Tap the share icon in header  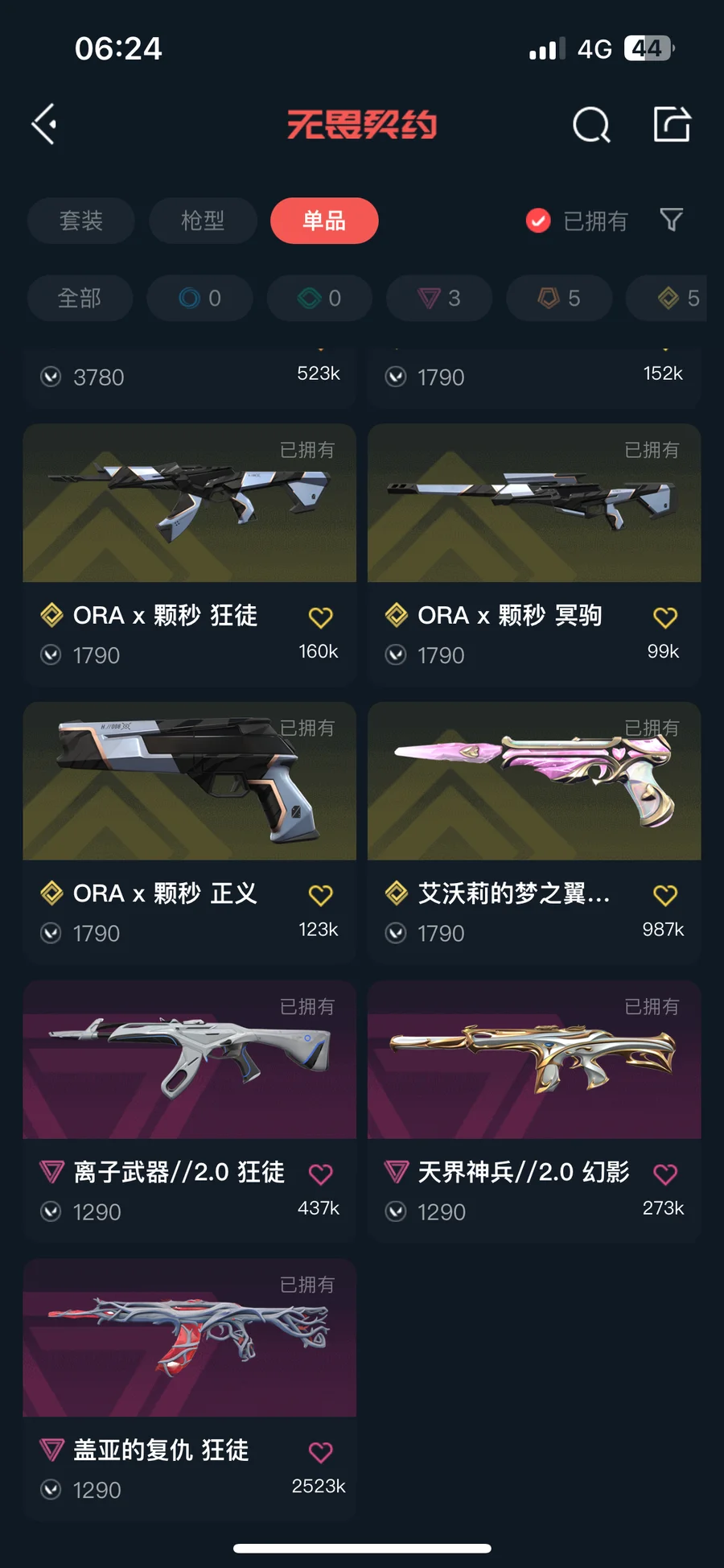coord(672,124)
